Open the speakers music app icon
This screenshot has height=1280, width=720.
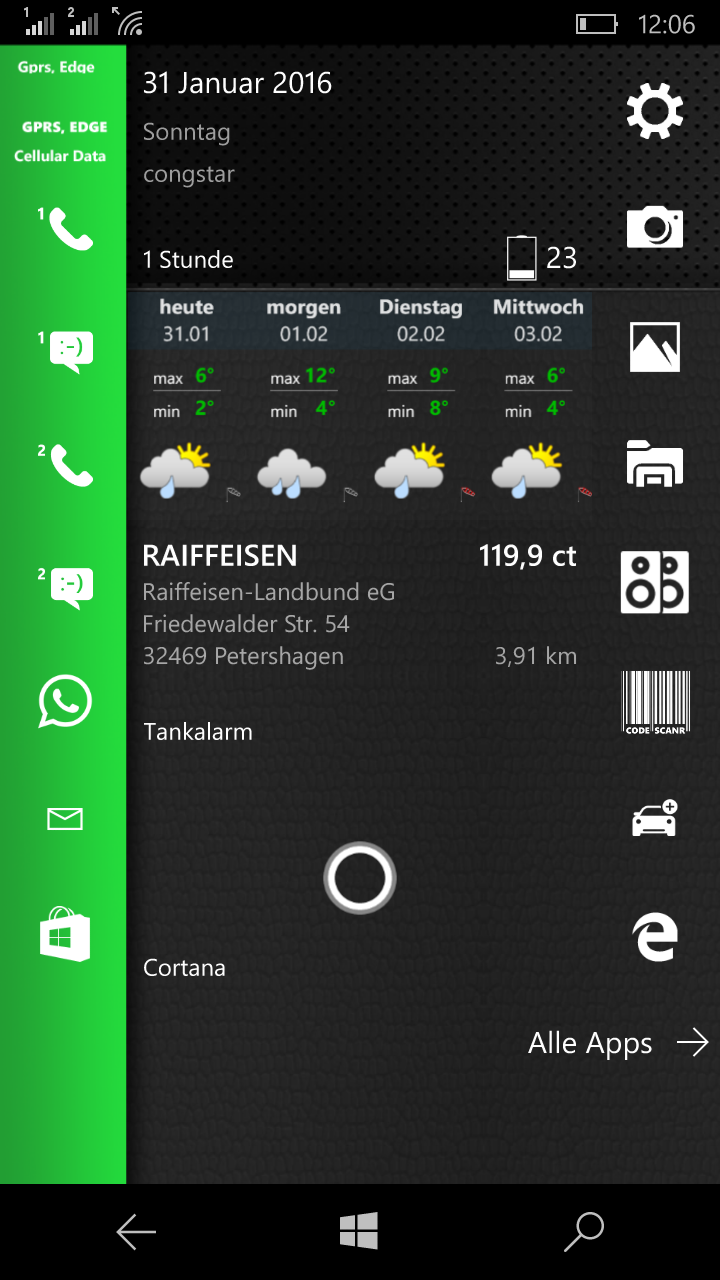655,581
